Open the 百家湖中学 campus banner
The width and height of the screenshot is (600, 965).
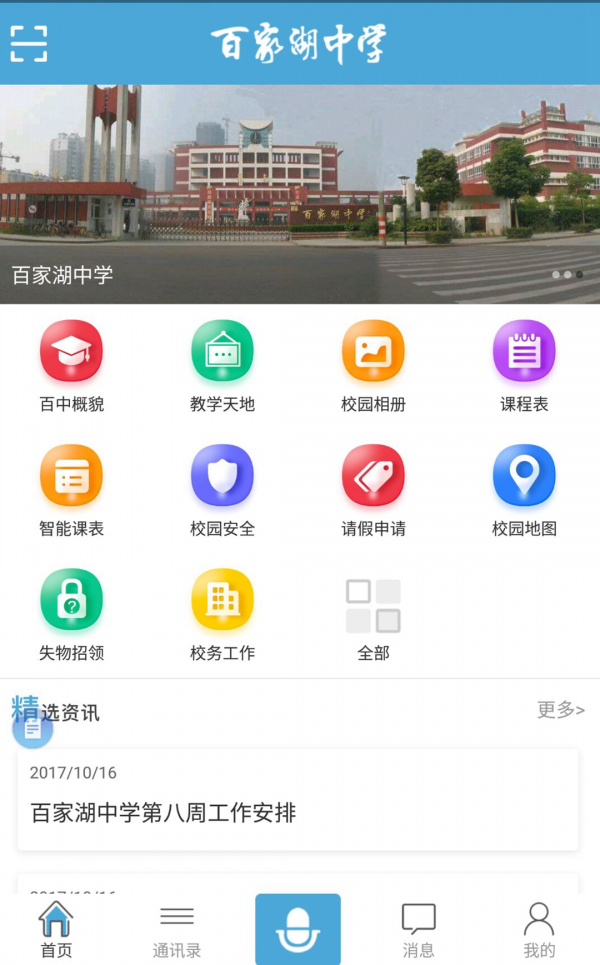300,193
